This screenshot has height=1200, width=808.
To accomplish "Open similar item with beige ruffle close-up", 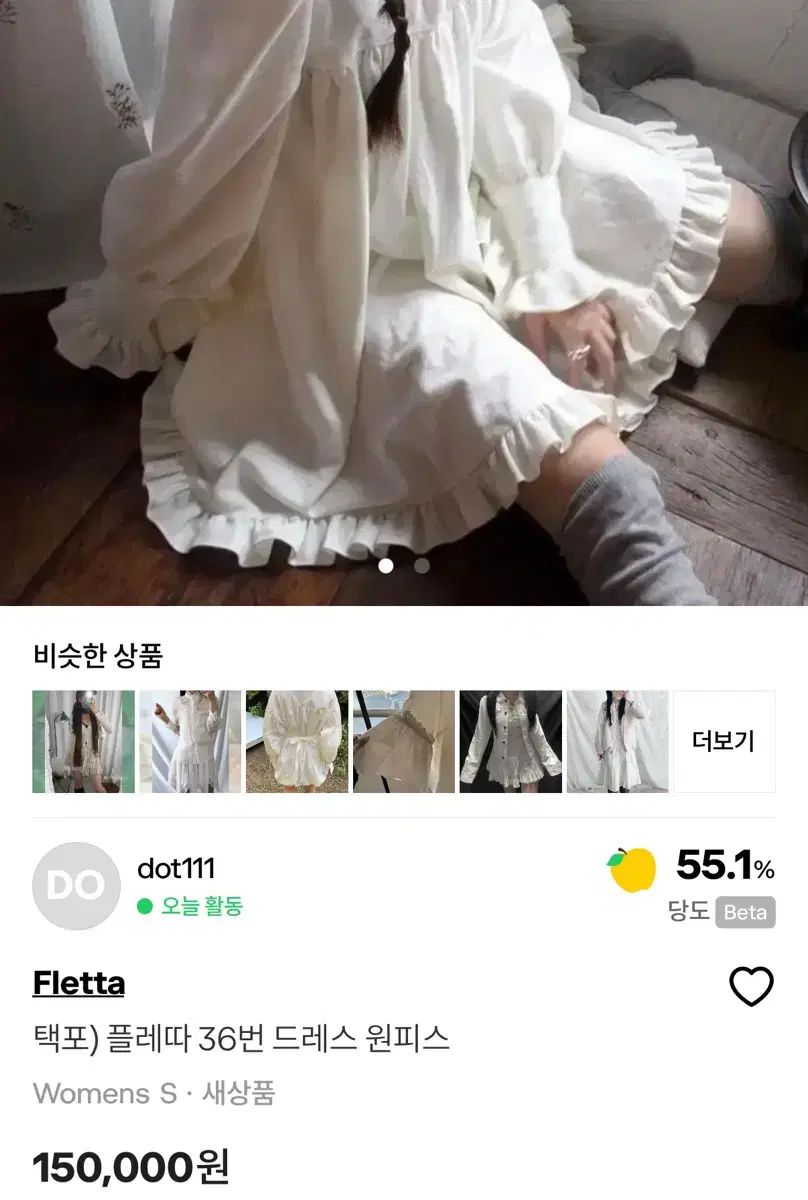I will tap(404, 741).
